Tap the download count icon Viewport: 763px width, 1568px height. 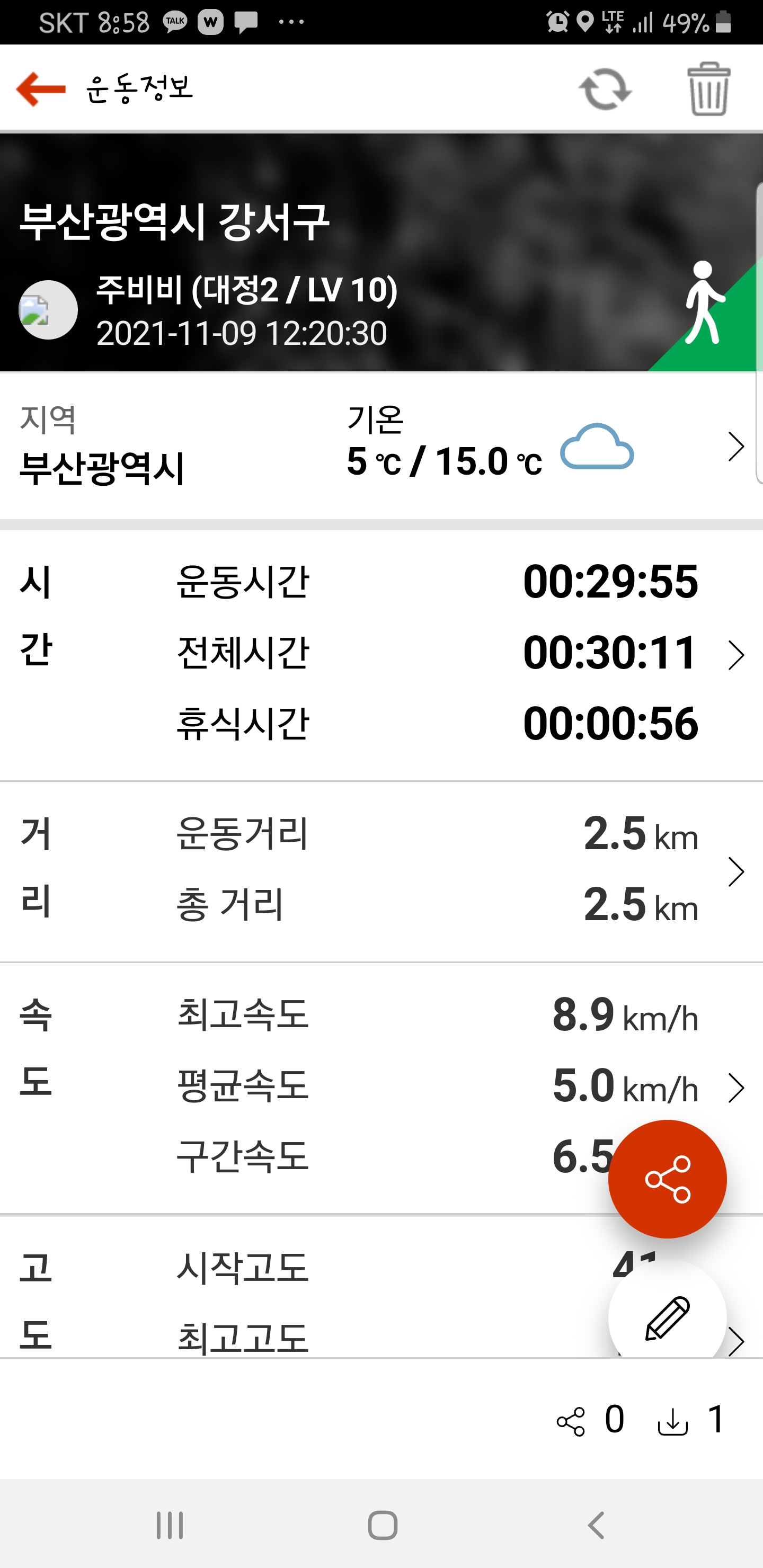[x=673, y=1422]
